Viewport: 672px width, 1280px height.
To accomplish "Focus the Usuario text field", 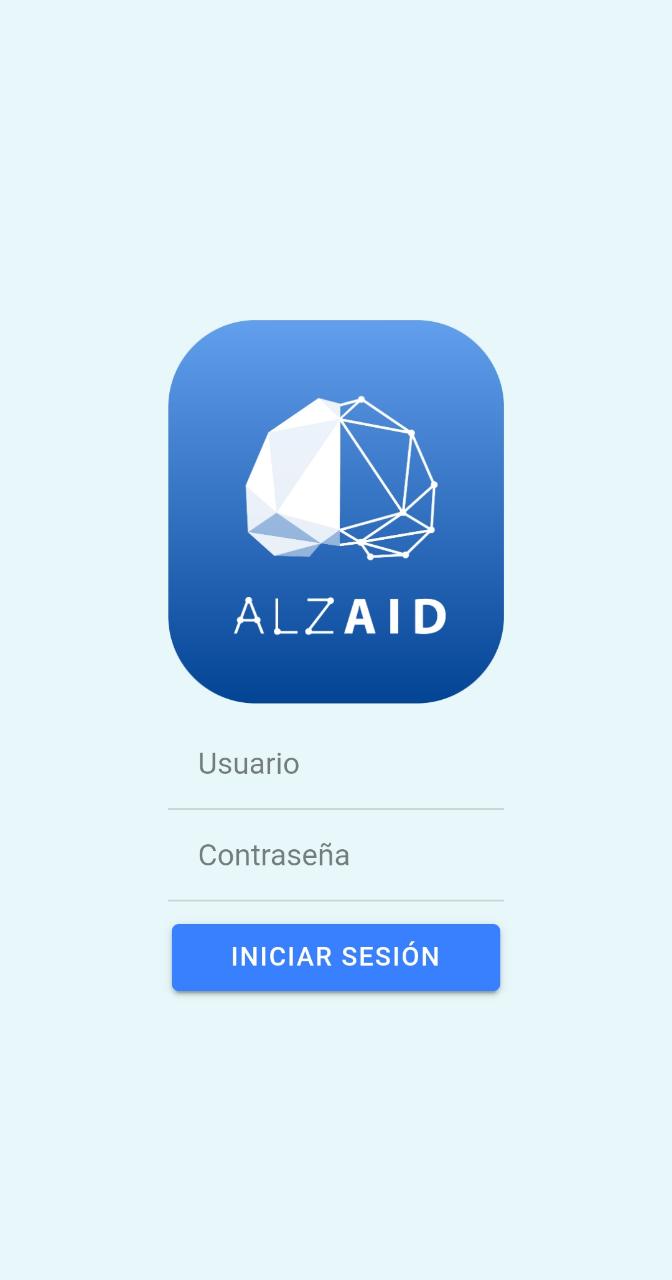I will point(335,764).
